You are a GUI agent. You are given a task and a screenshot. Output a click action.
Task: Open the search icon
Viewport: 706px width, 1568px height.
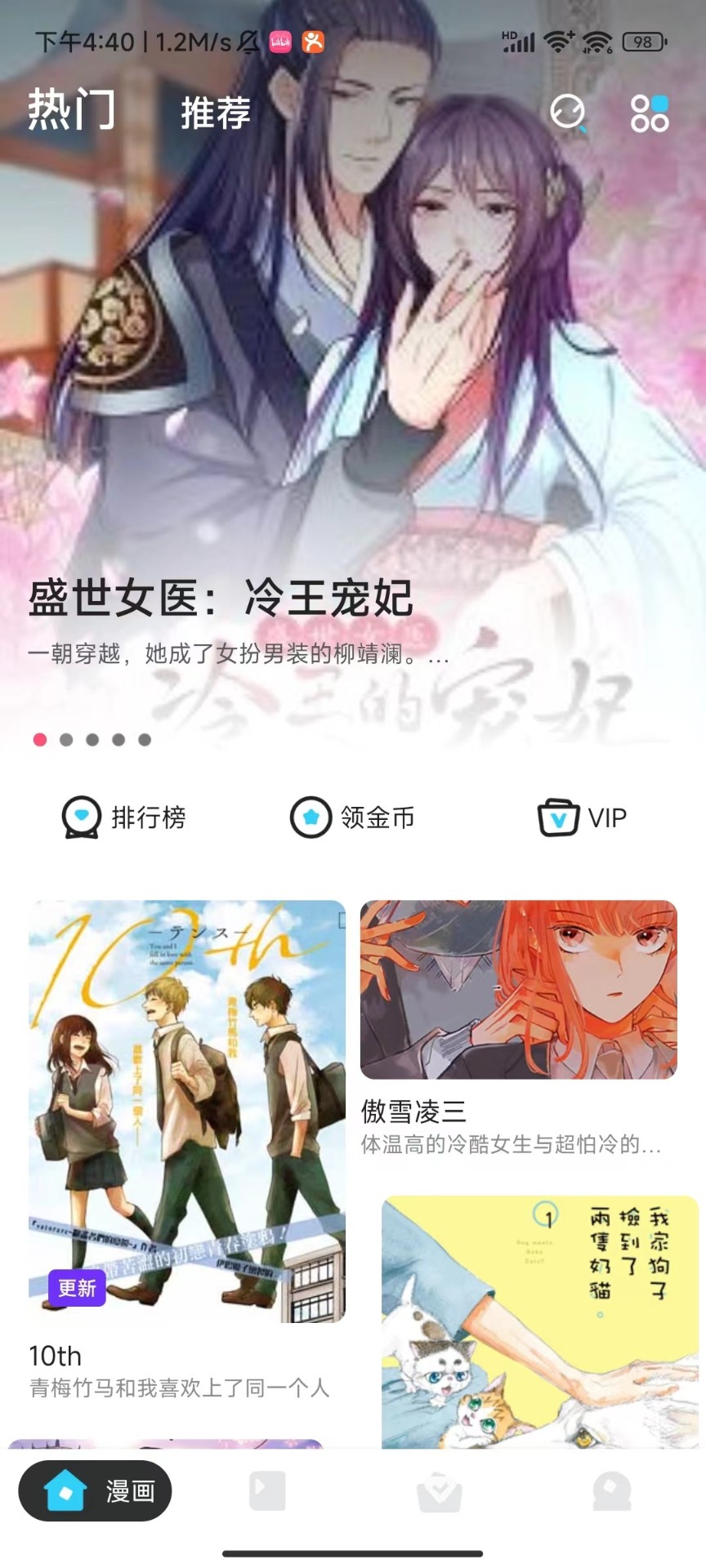tap(568, 113)
